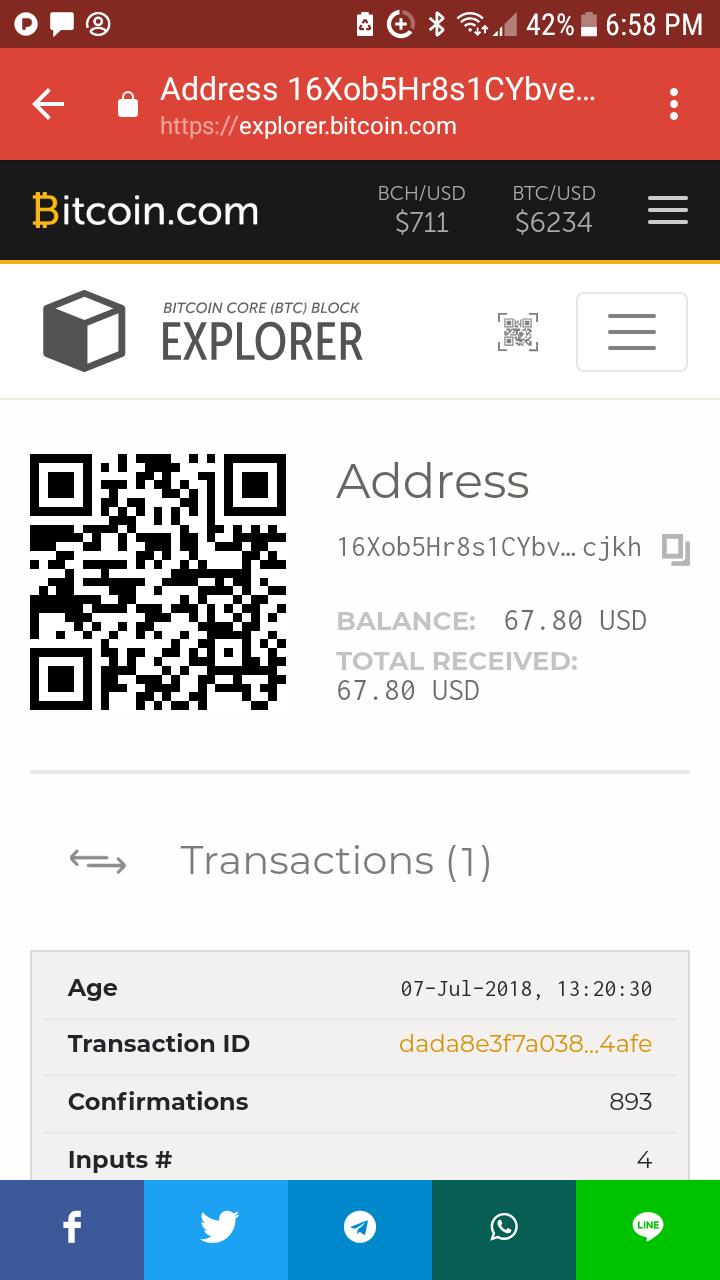Tap the URL bar showing explorer.bitcoin.com
Viewport: 720px width, 1280px height.
[x=378, y=104]
